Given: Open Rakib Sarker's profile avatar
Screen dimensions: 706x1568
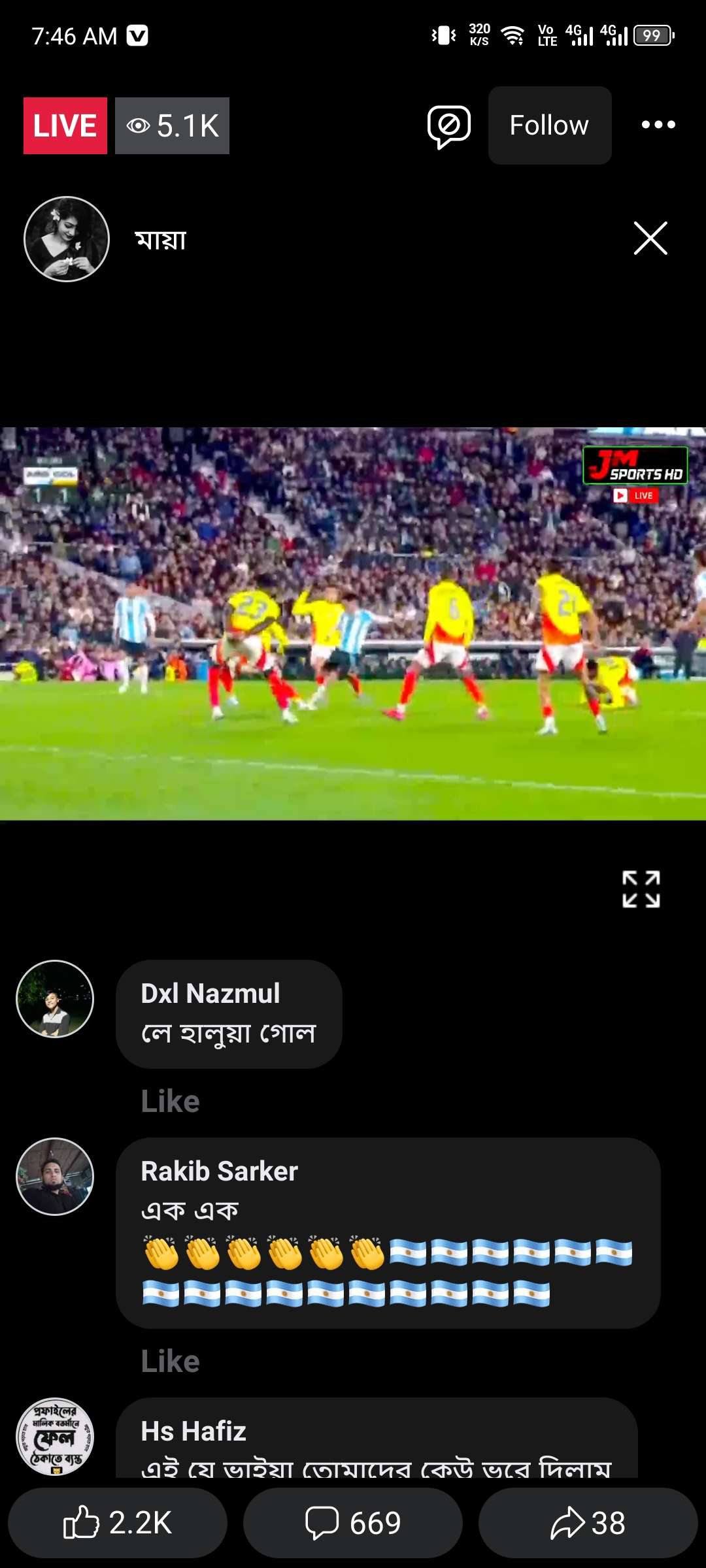Looking at the screenshot, I should [x=55, y=1177].
